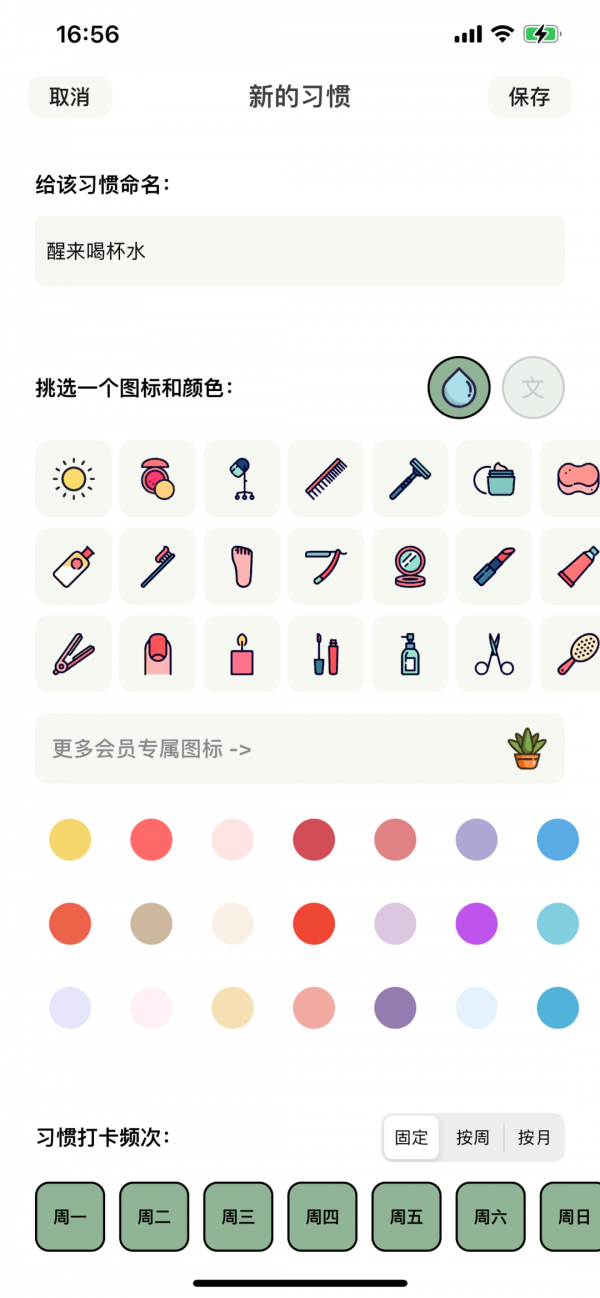Image resolution: width=600 pixels, height=1298 pixels.
Task: Select the 固定 frequency option
Action: point(411,1138)
